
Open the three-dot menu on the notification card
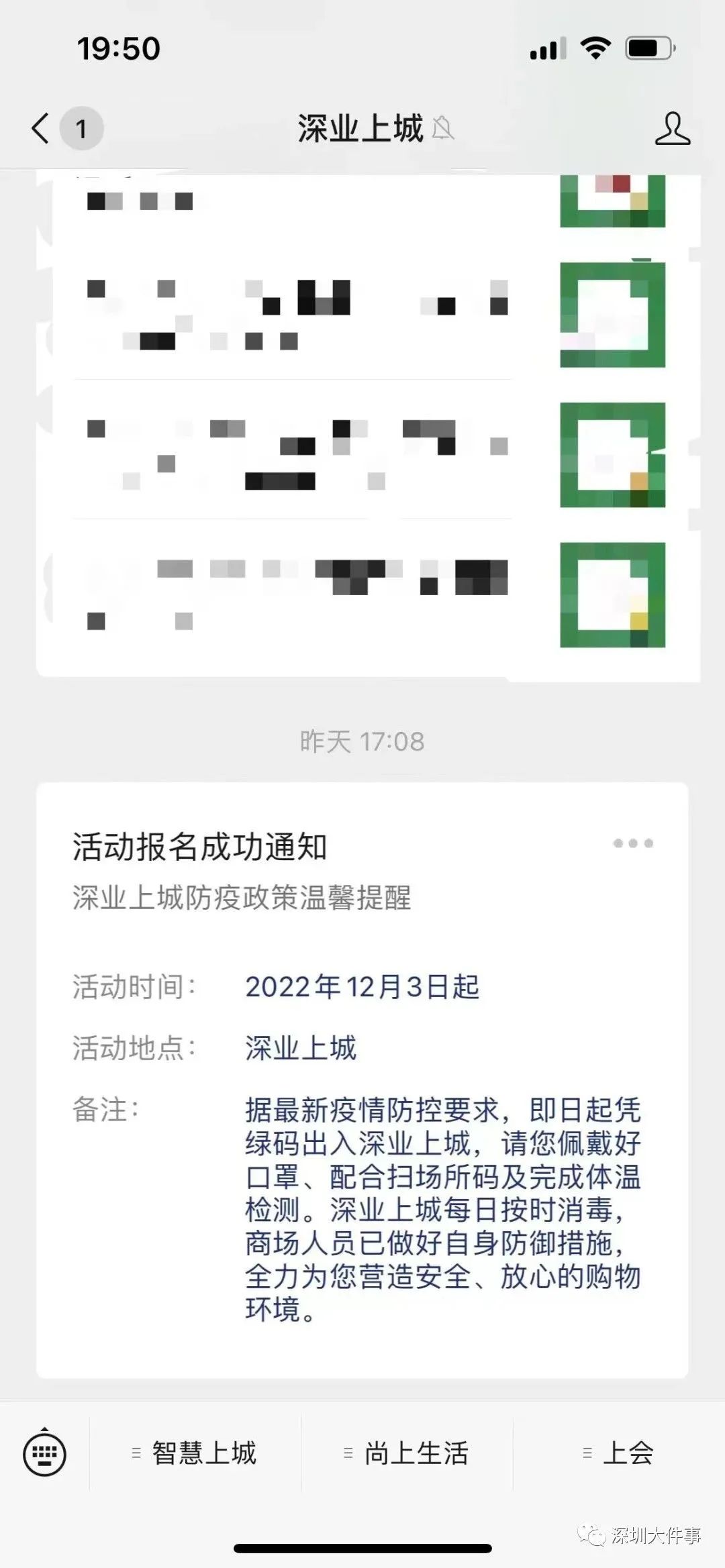633,843
